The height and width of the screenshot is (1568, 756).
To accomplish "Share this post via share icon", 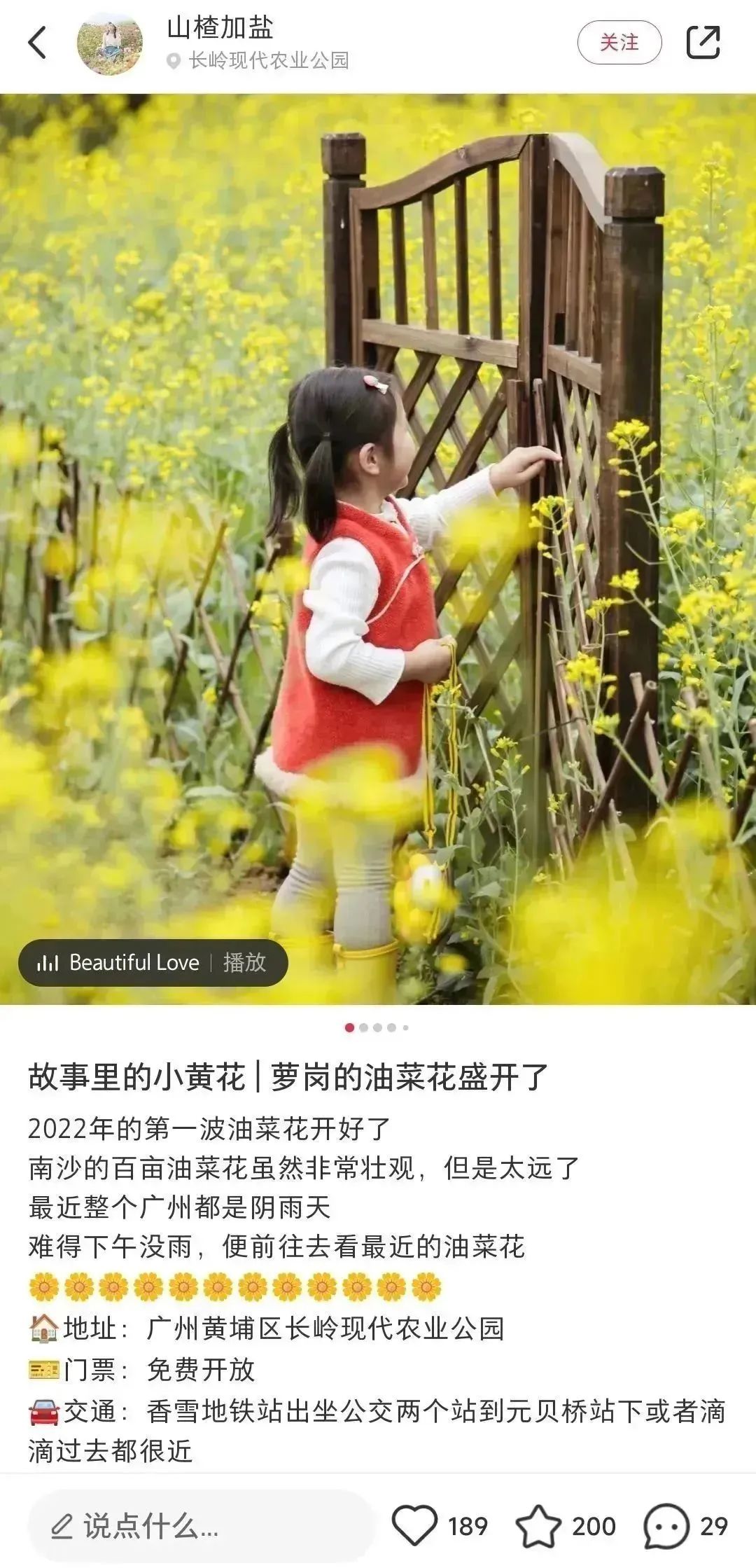I will pyautogui.click(x=703, y=42).
